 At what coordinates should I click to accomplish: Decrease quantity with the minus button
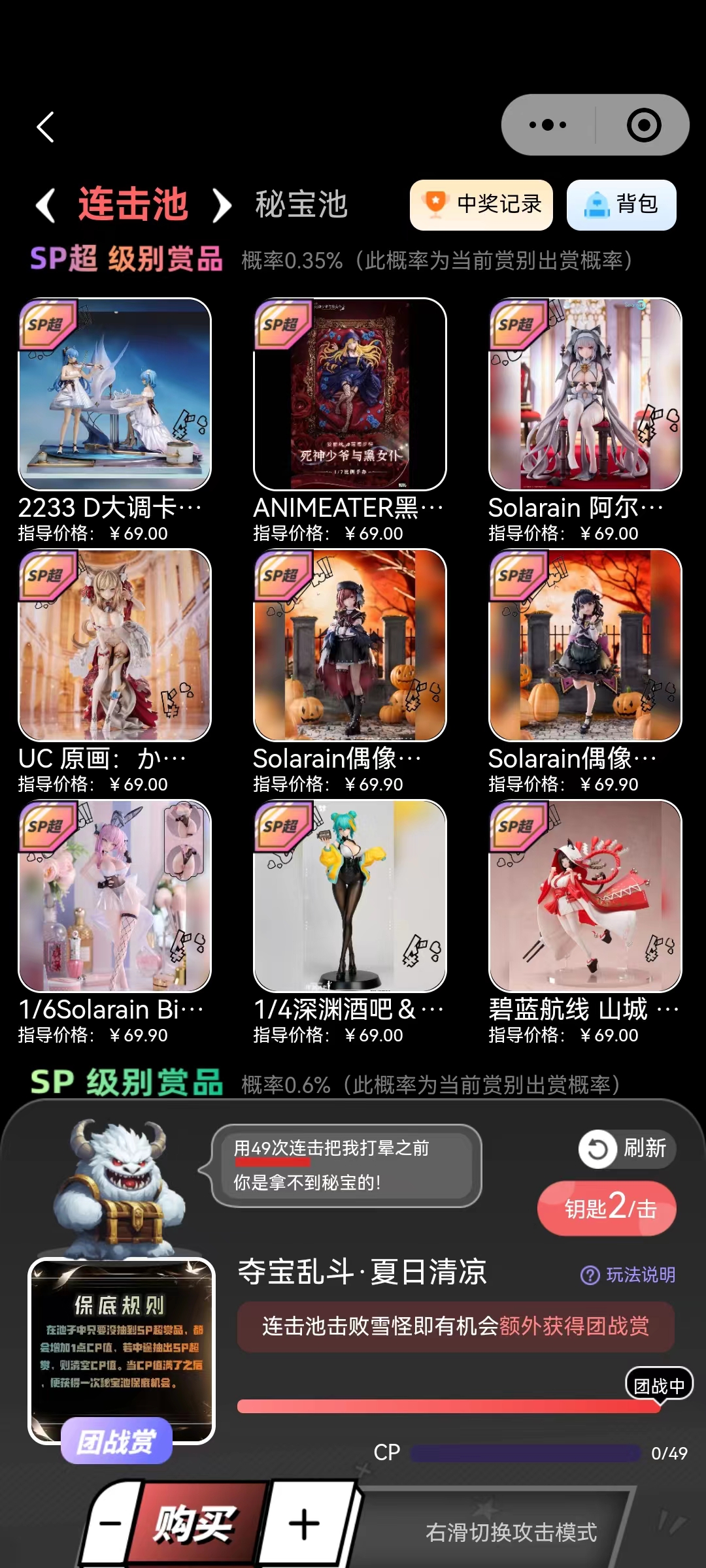(x=110, y=1524)
